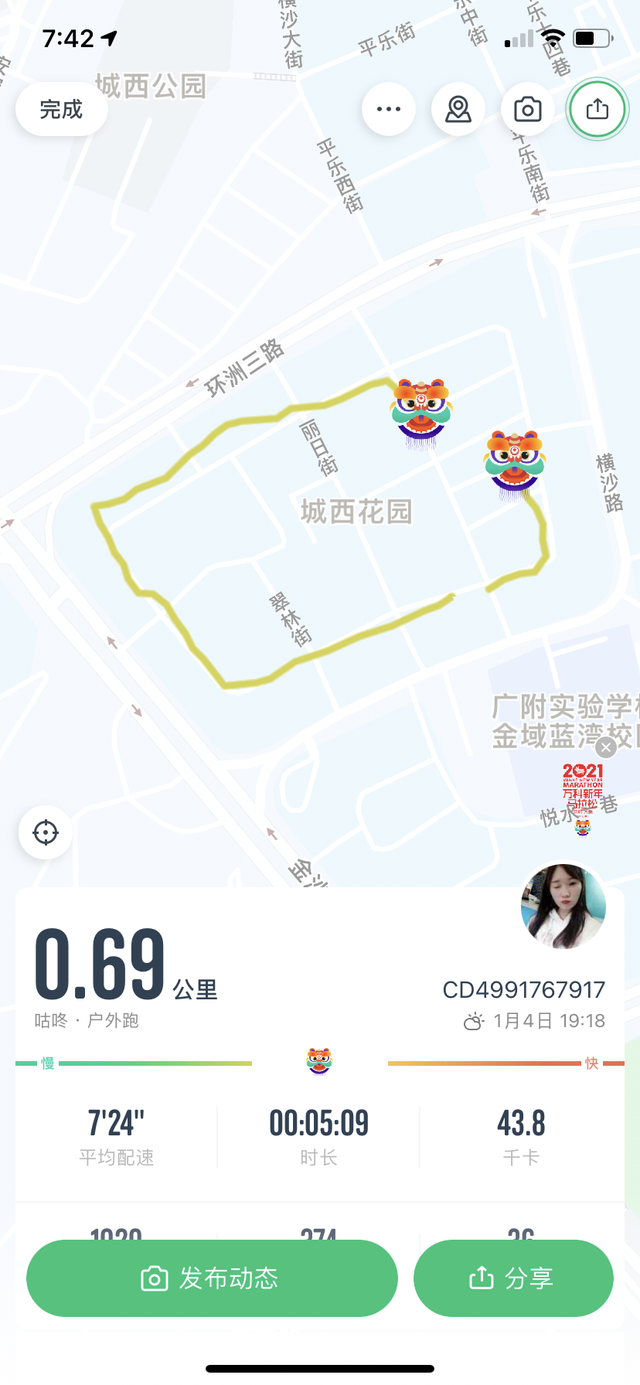Open the three-dot more options menu
This screenshot has height=1385, width=640.
pyautogui.click(x=388, y=109)
